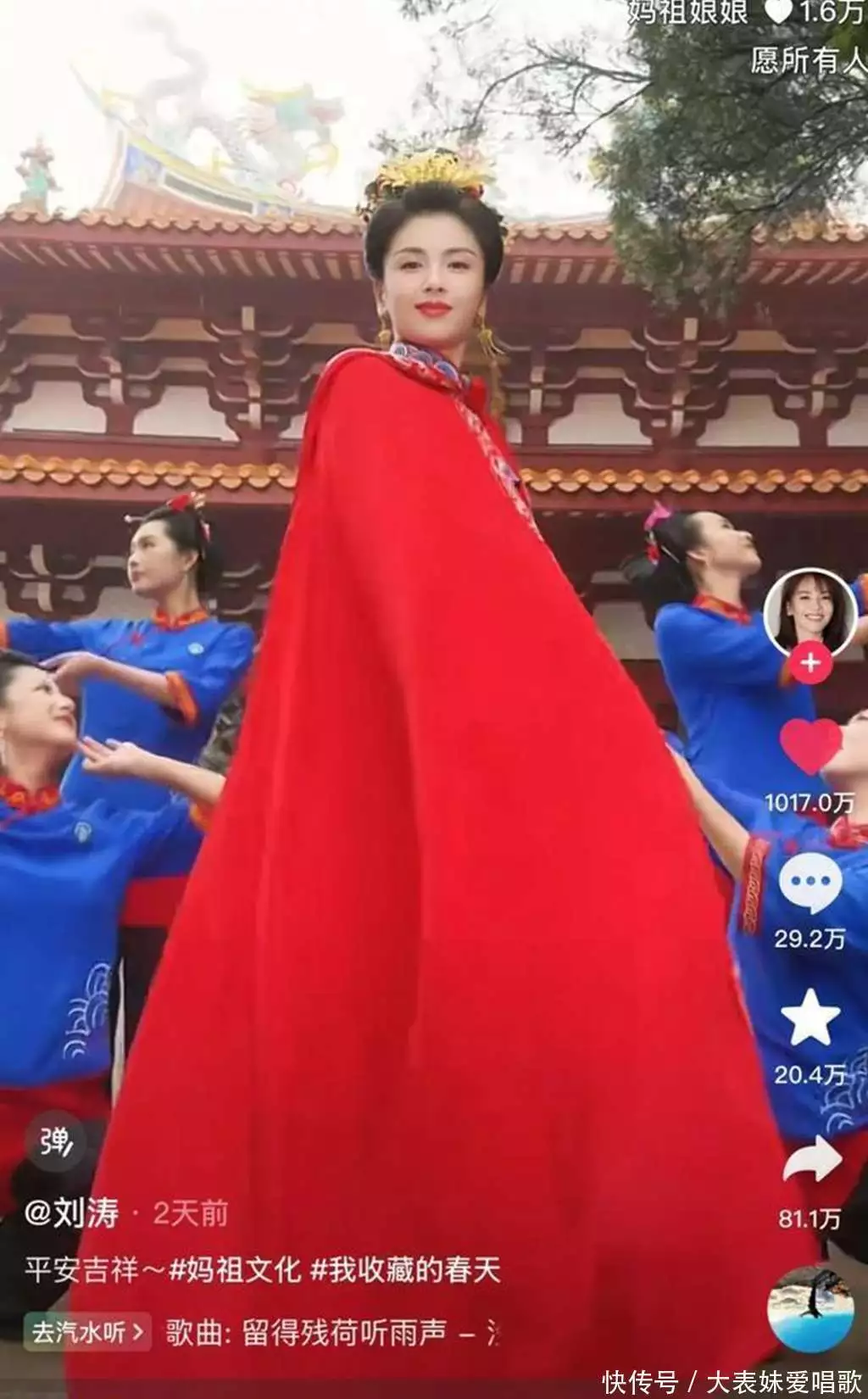Open the comments section
The height and width of the screenshot is (1399, 868).
810,883
